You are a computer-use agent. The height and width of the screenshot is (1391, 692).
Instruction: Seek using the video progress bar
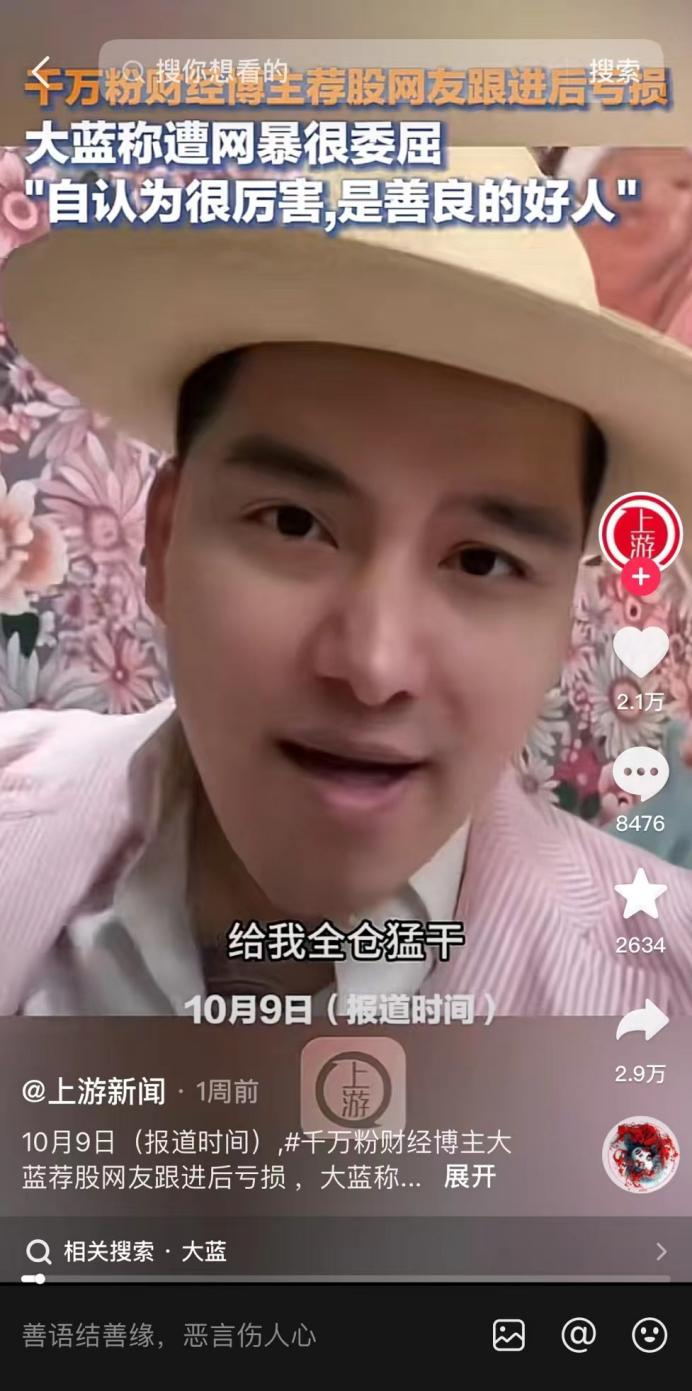(345, 1279)
